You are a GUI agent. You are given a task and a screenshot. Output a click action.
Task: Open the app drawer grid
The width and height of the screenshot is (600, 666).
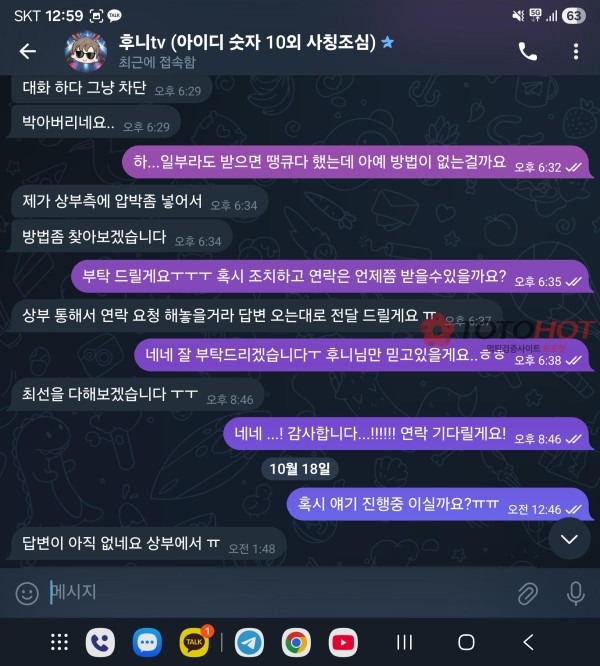(x=60, y=642)
